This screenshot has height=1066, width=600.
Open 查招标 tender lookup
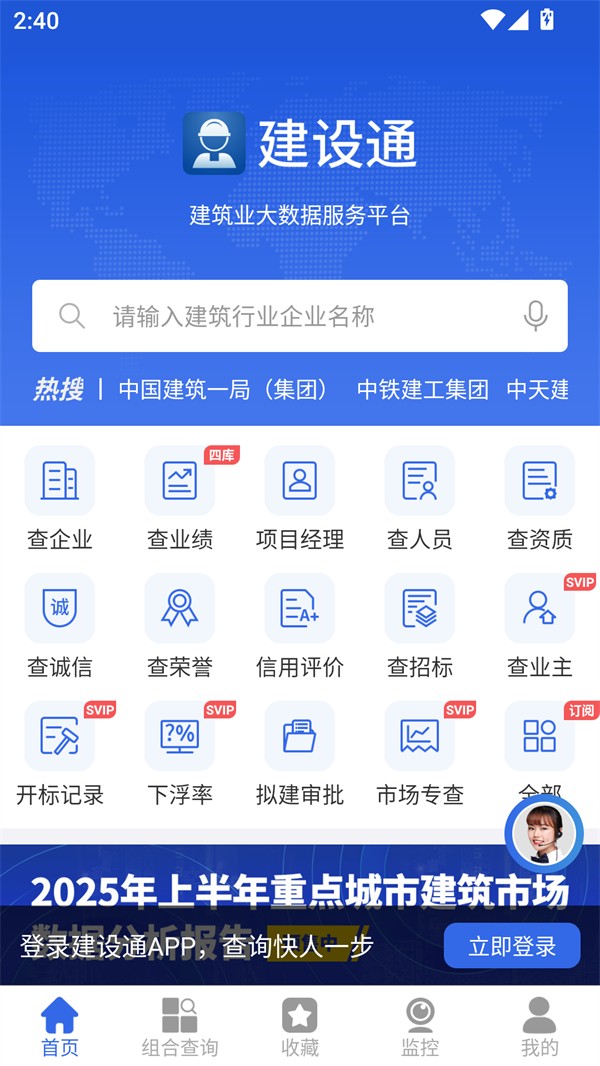[420, 625]
